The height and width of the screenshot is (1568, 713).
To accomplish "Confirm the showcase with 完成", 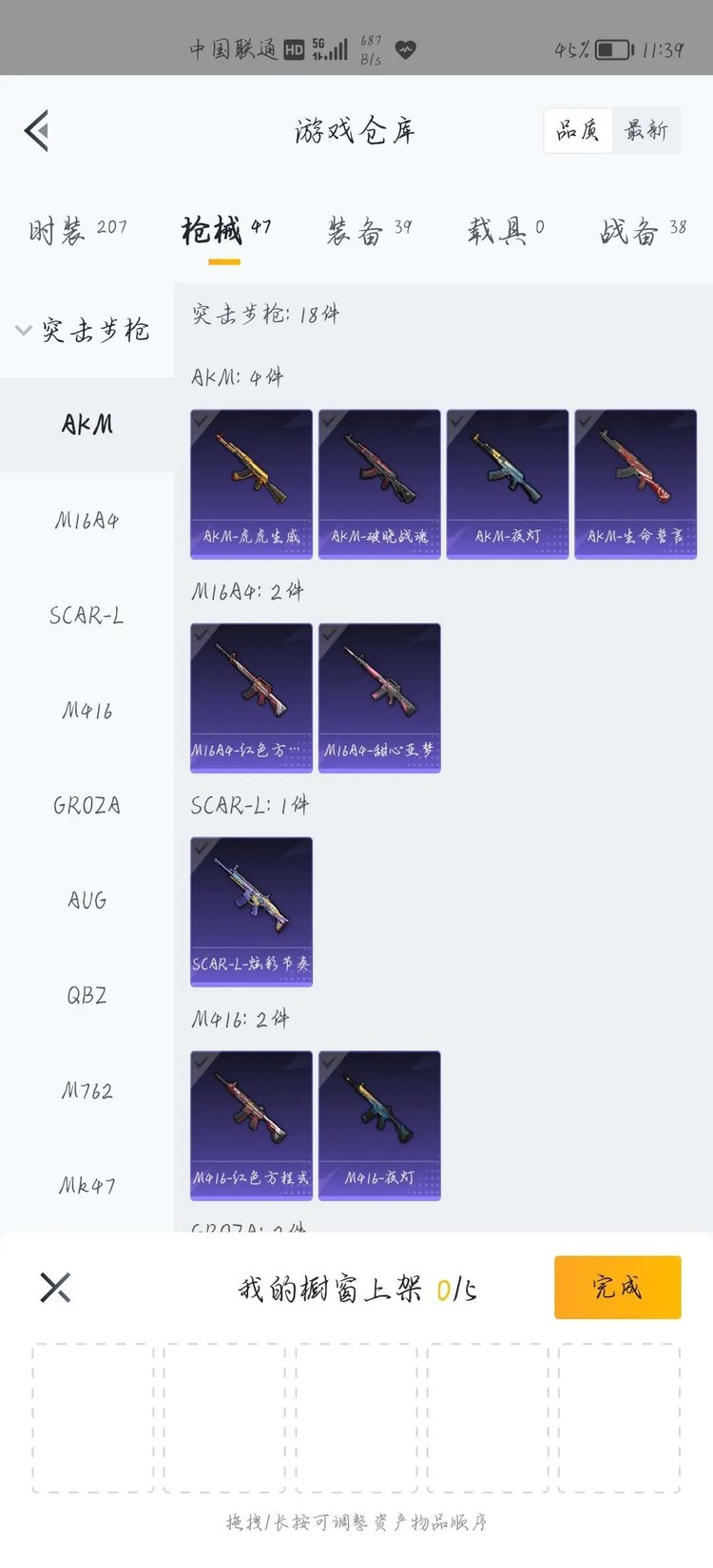I will tap(617, 1287).
